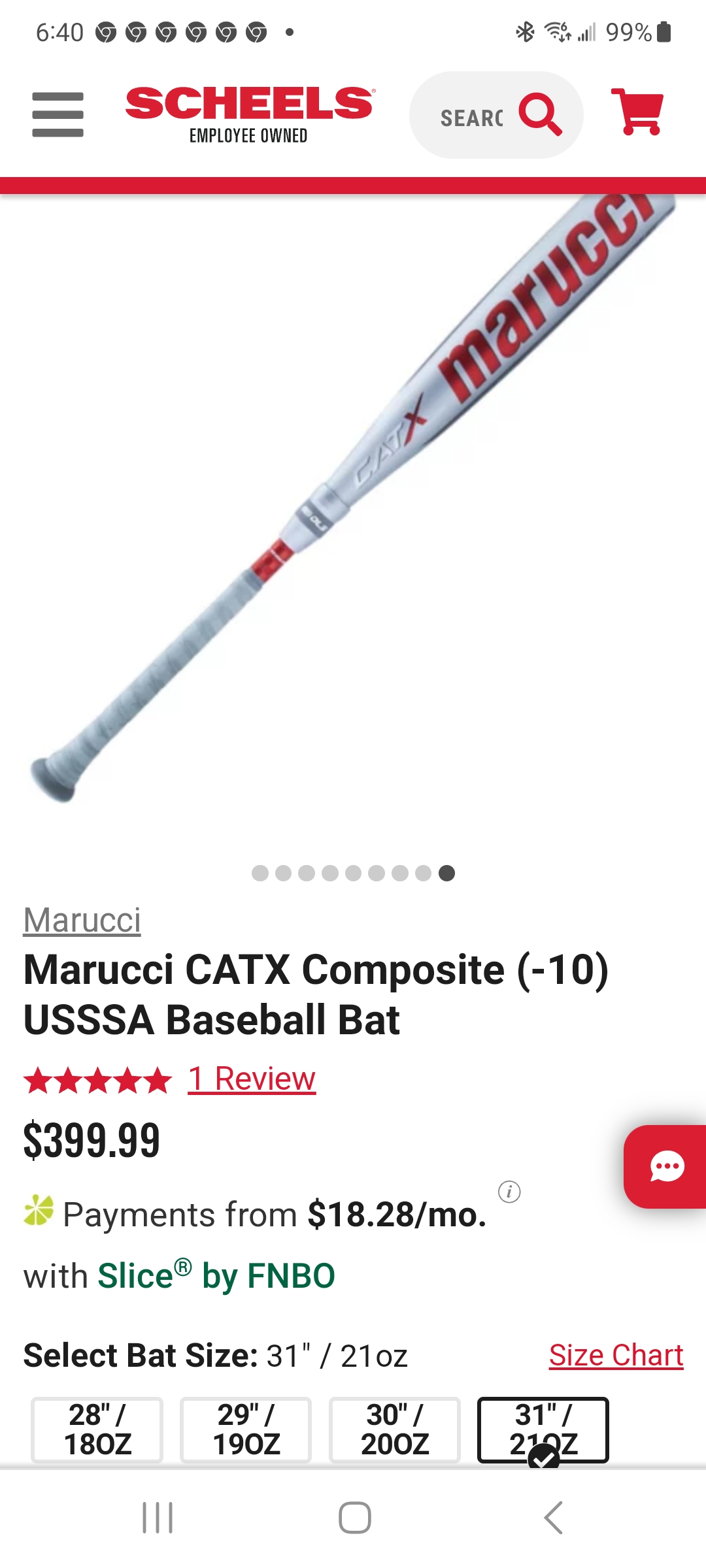Tap the Android recent apps button
This screenshot has width=706, height=1568.
157,1518
